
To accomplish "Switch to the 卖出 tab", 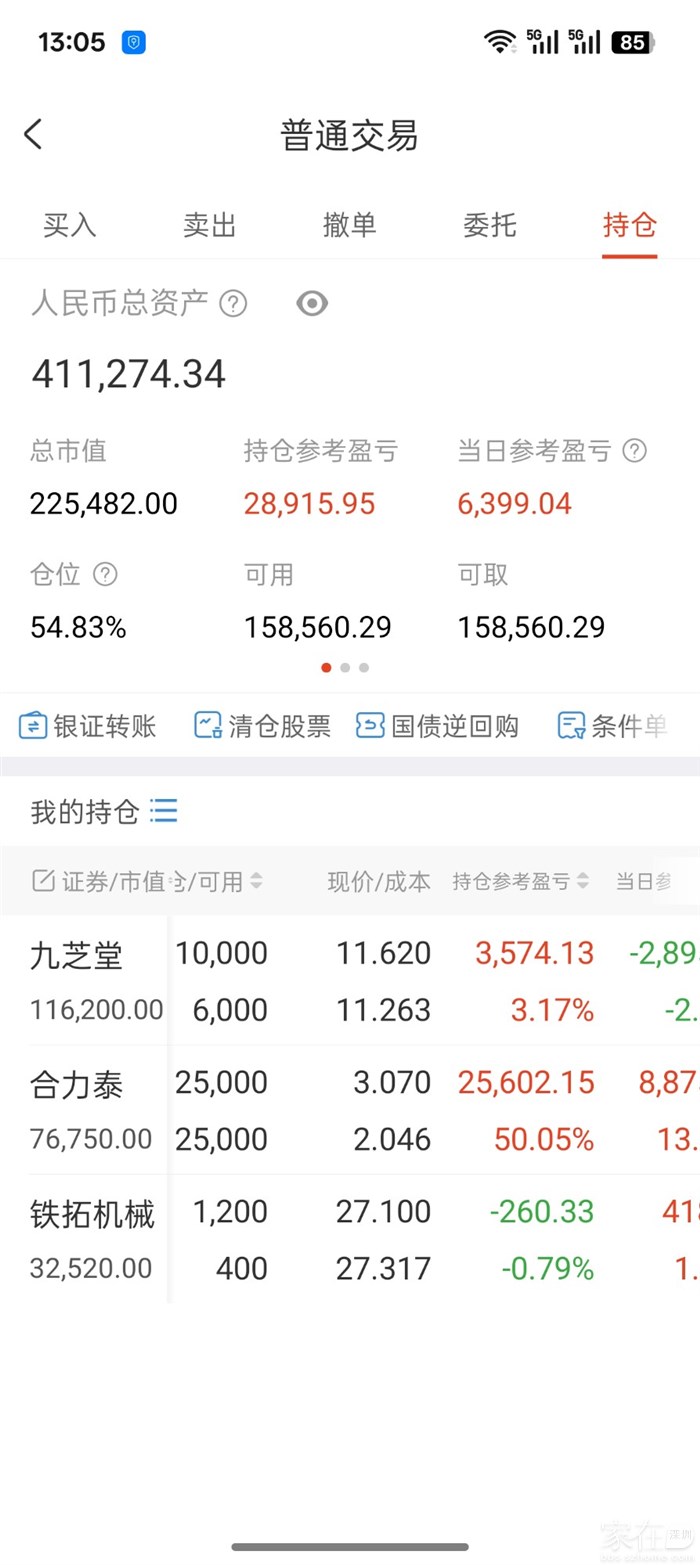I will (x=210, y=226).
